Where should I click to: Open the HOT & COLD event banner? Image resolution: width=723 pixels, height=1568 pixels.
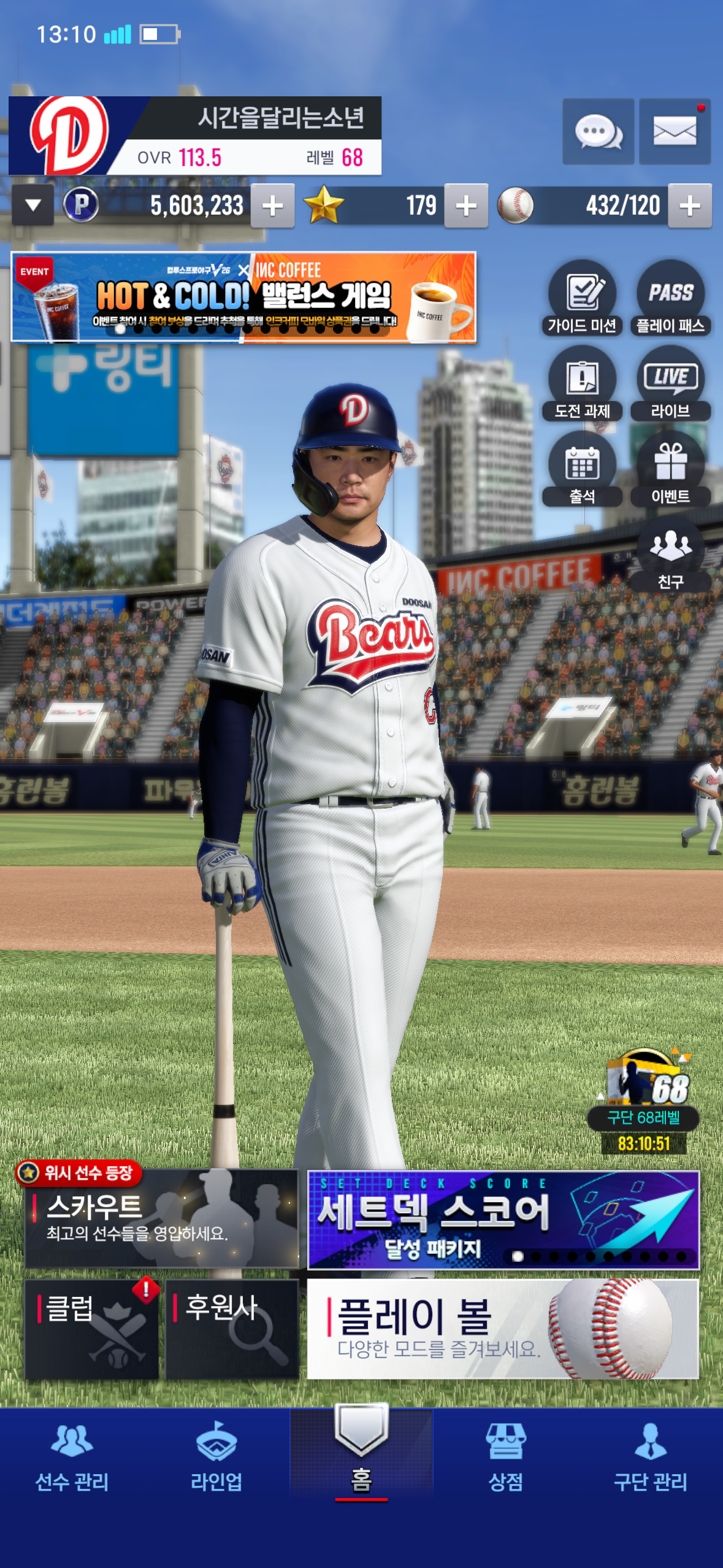(x=243, y=296)
